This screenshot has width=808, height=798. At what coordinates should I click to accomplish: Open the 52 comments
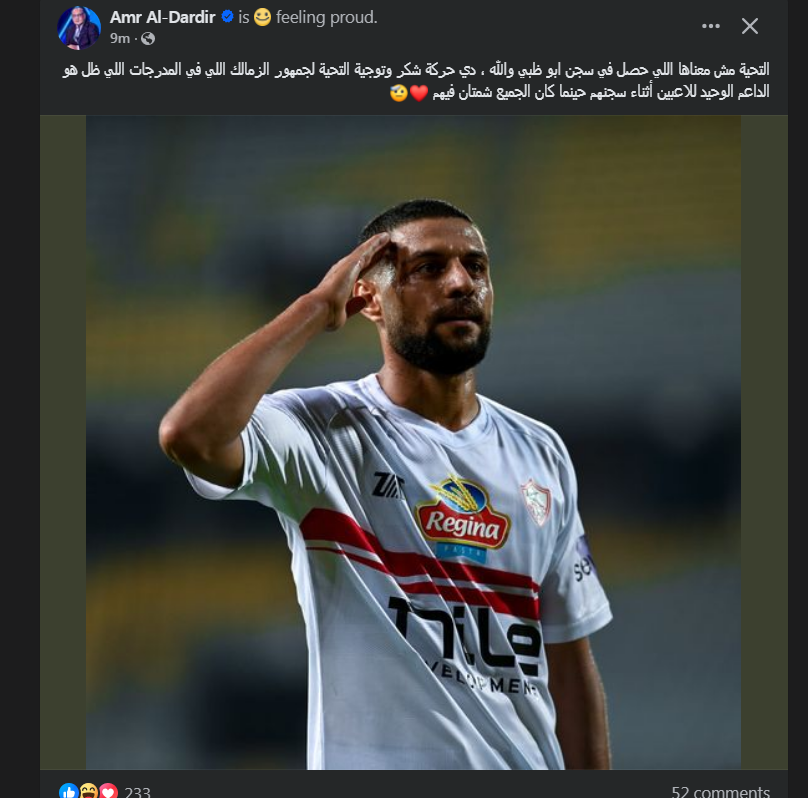720,791
